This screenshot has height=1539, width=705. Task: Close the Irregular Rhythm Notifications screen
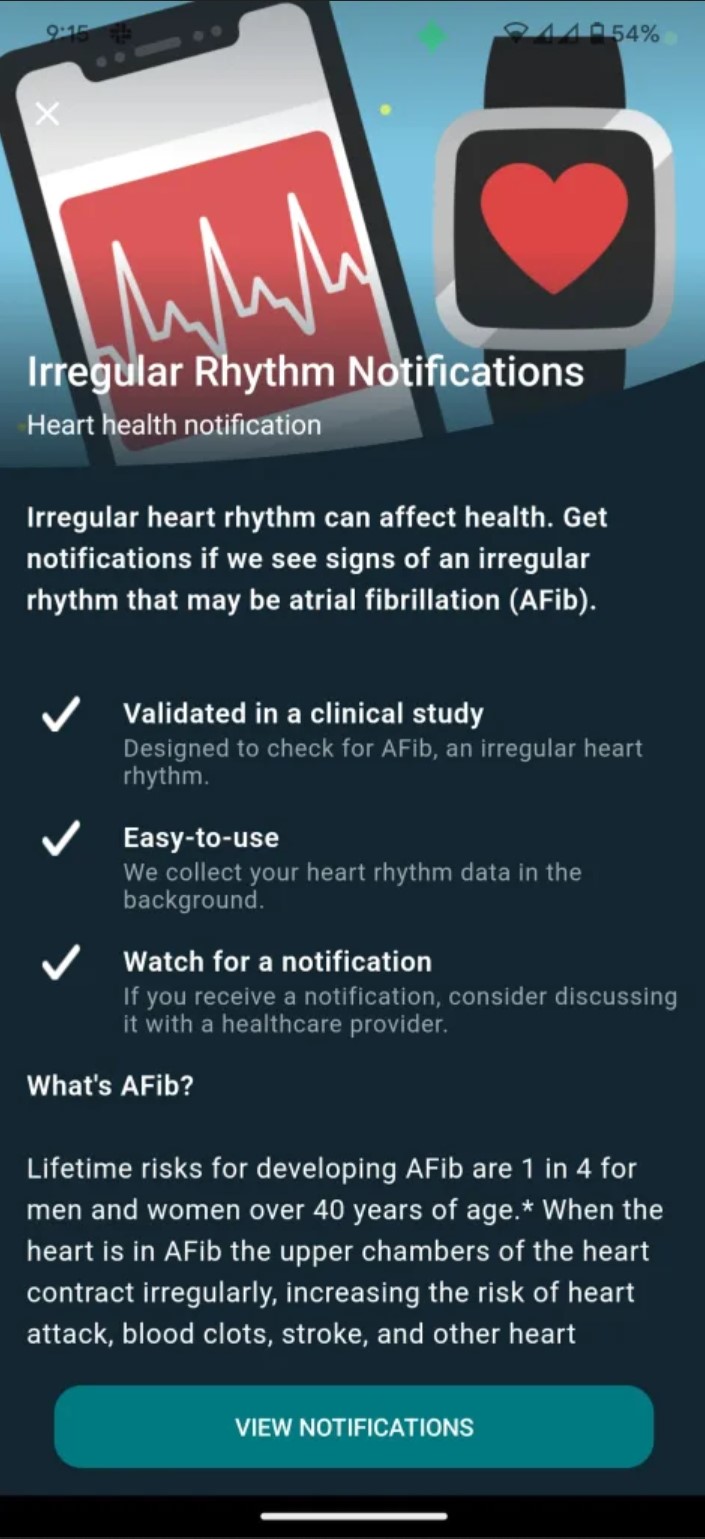tap(47, 114)
